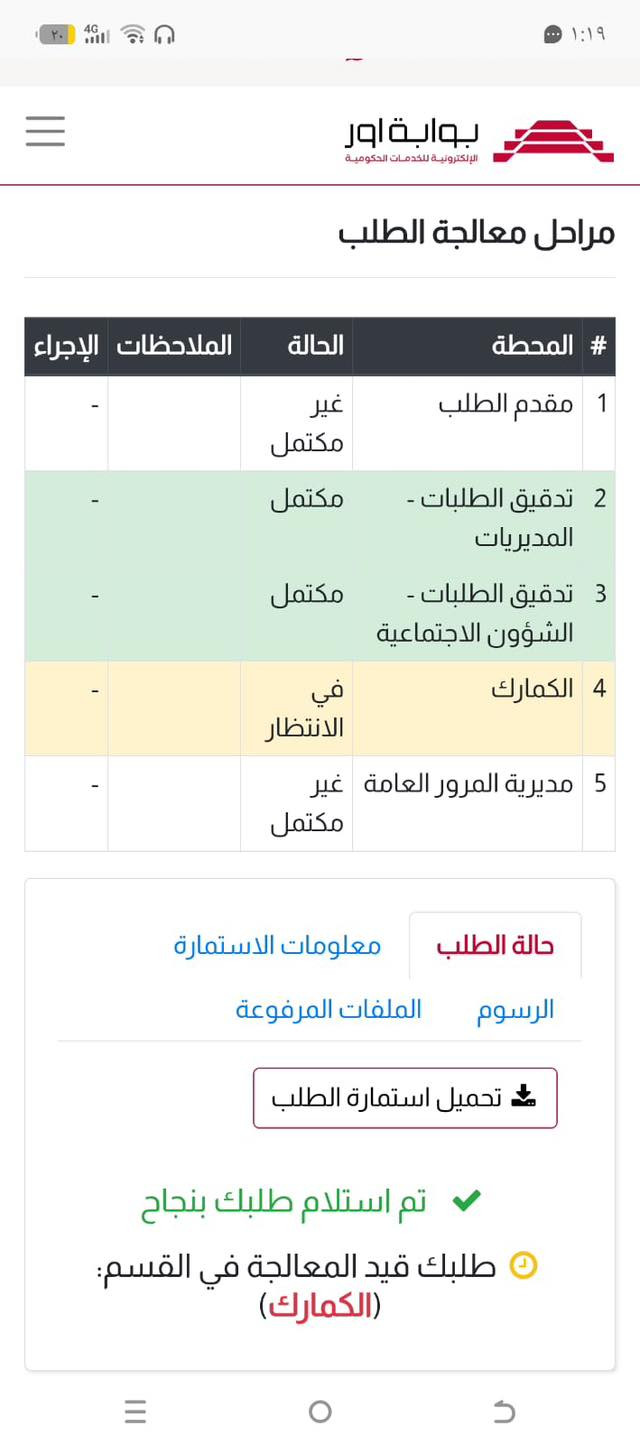Open the الرسوم tab

[515, 1010]
